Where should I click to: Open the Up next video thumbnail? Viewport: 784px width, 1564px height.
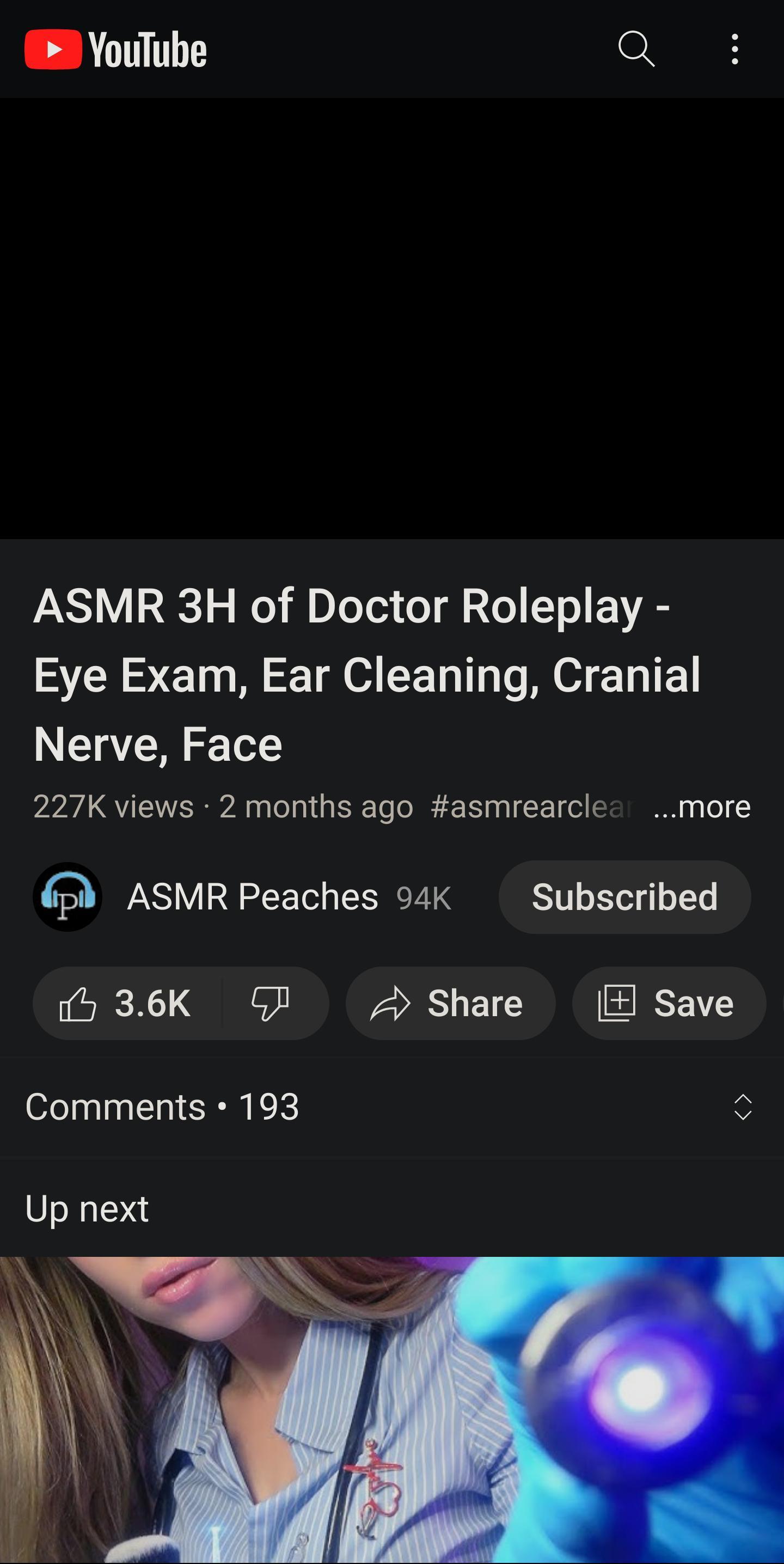pos(392,1409)
